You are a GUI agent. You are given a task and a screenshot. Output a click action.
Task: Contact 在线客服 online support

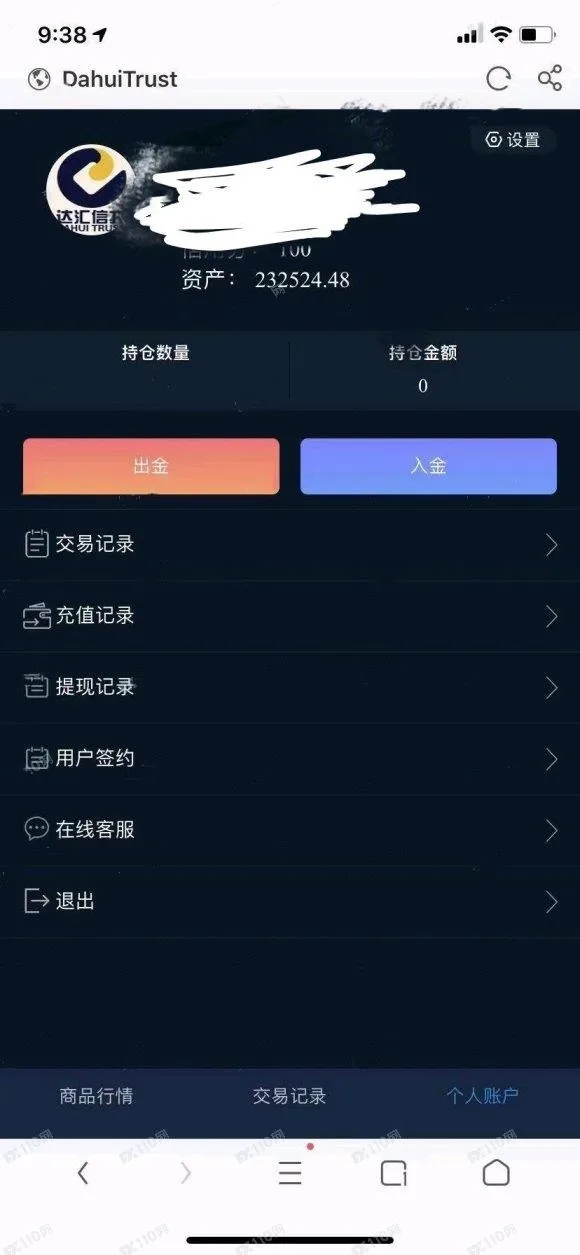(290, 830)
